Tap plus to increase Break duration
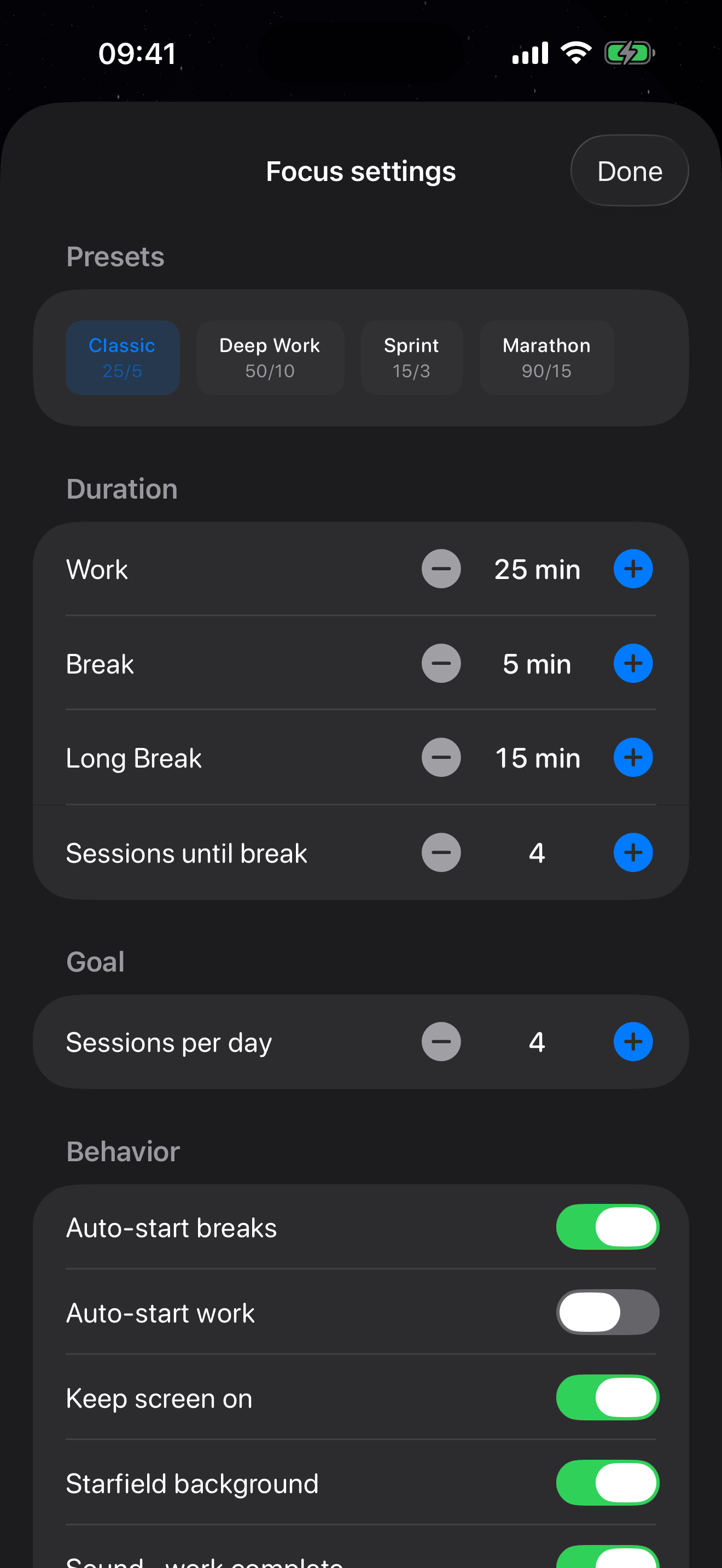Image resolution: width=722 pixels, height=1568 pixels. pos(633,664)
